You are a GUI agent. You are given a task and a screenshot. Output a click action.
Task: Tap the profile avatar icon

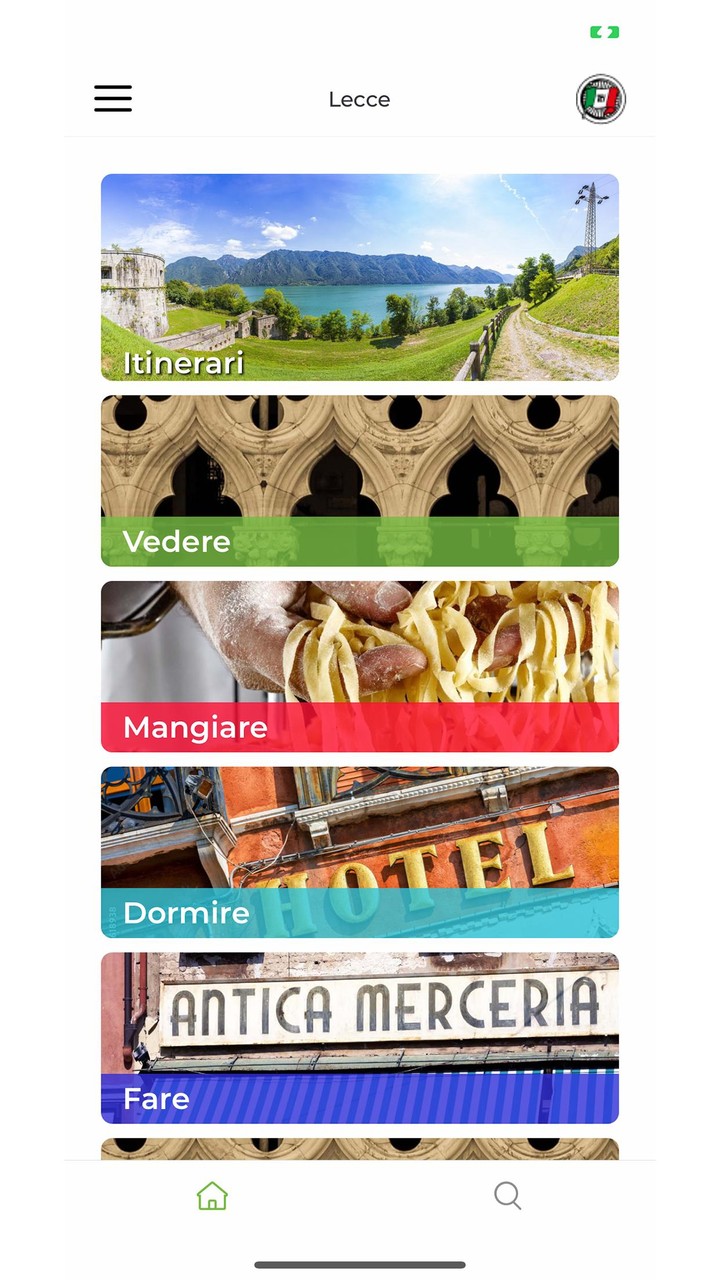pos(601,99)
